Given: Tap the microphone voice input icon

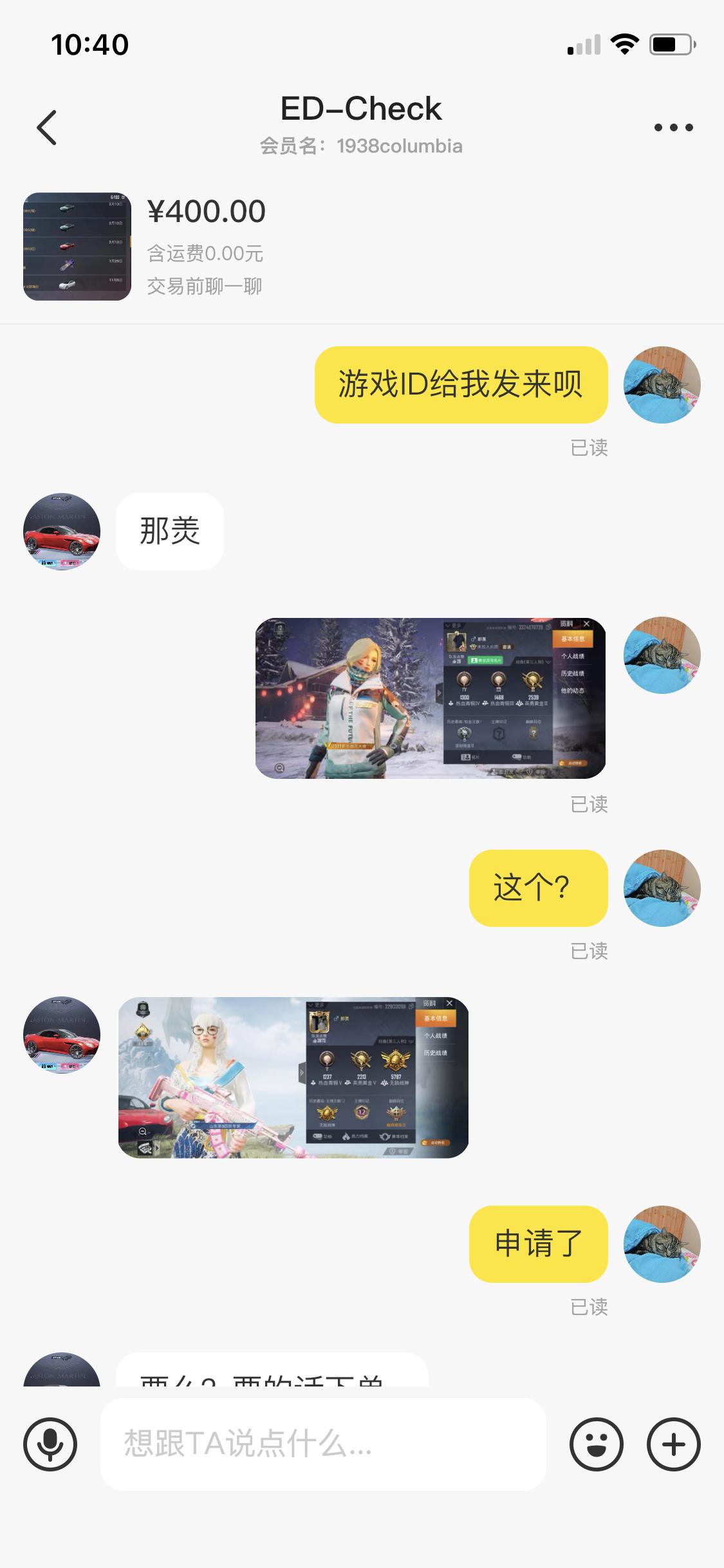Looking at the screenshot, I should pos(50,1444).
